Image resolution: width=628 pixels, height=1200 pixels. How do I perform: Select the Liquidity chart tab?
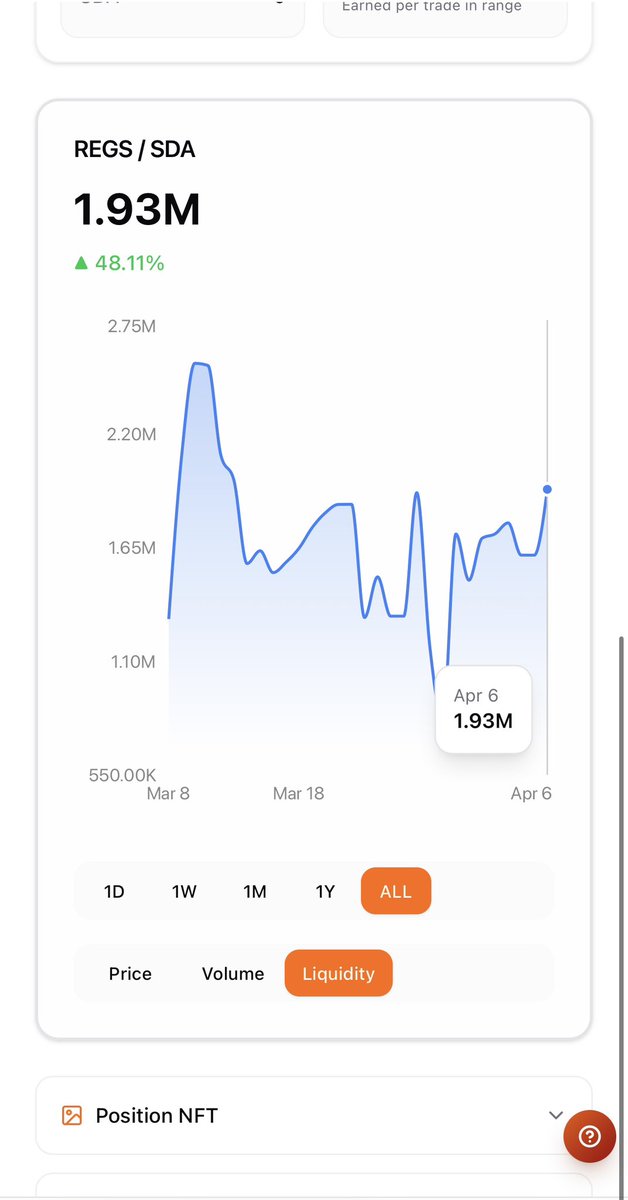click(338, 973)
